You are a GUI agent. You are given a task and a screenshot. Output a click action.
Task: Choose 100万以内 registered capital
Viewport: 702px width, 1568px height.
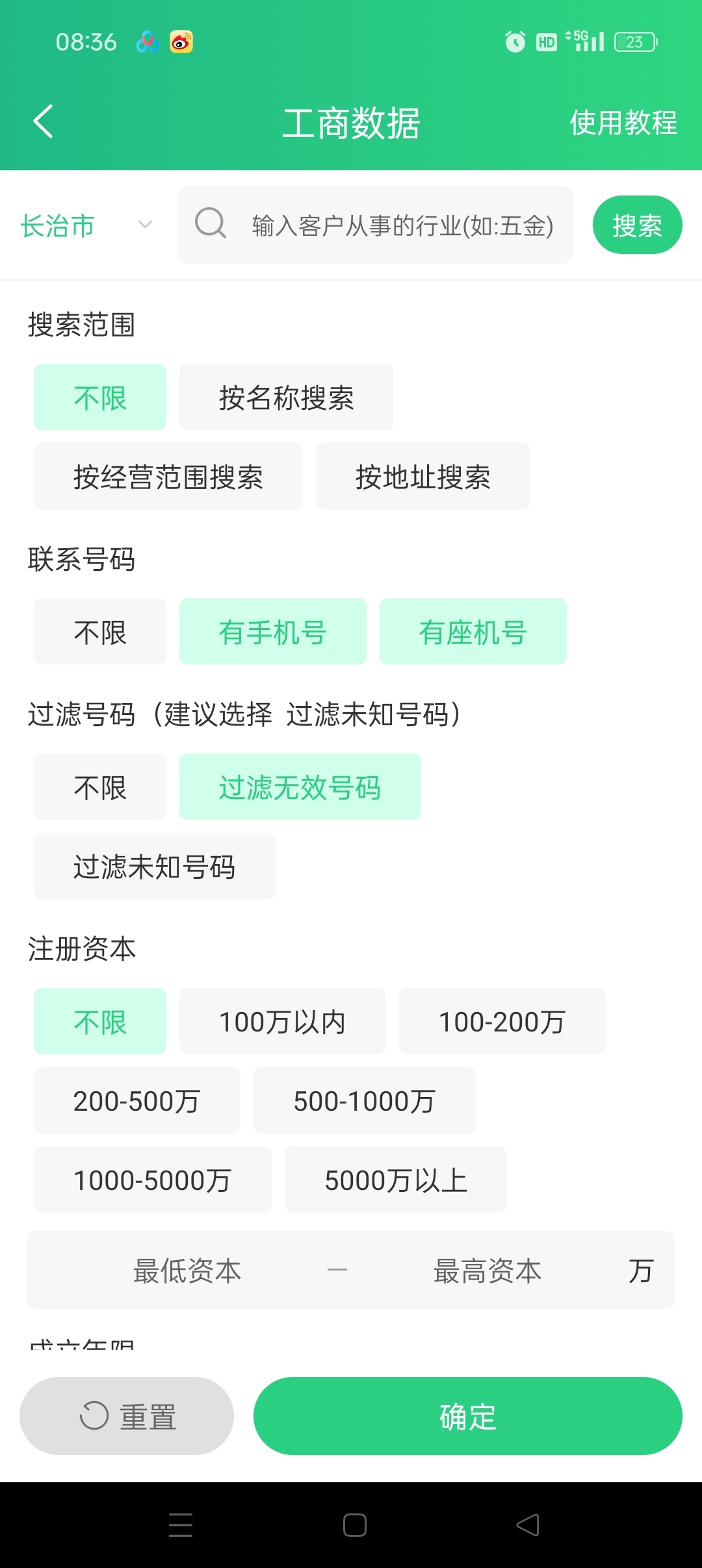point(282,1022)
